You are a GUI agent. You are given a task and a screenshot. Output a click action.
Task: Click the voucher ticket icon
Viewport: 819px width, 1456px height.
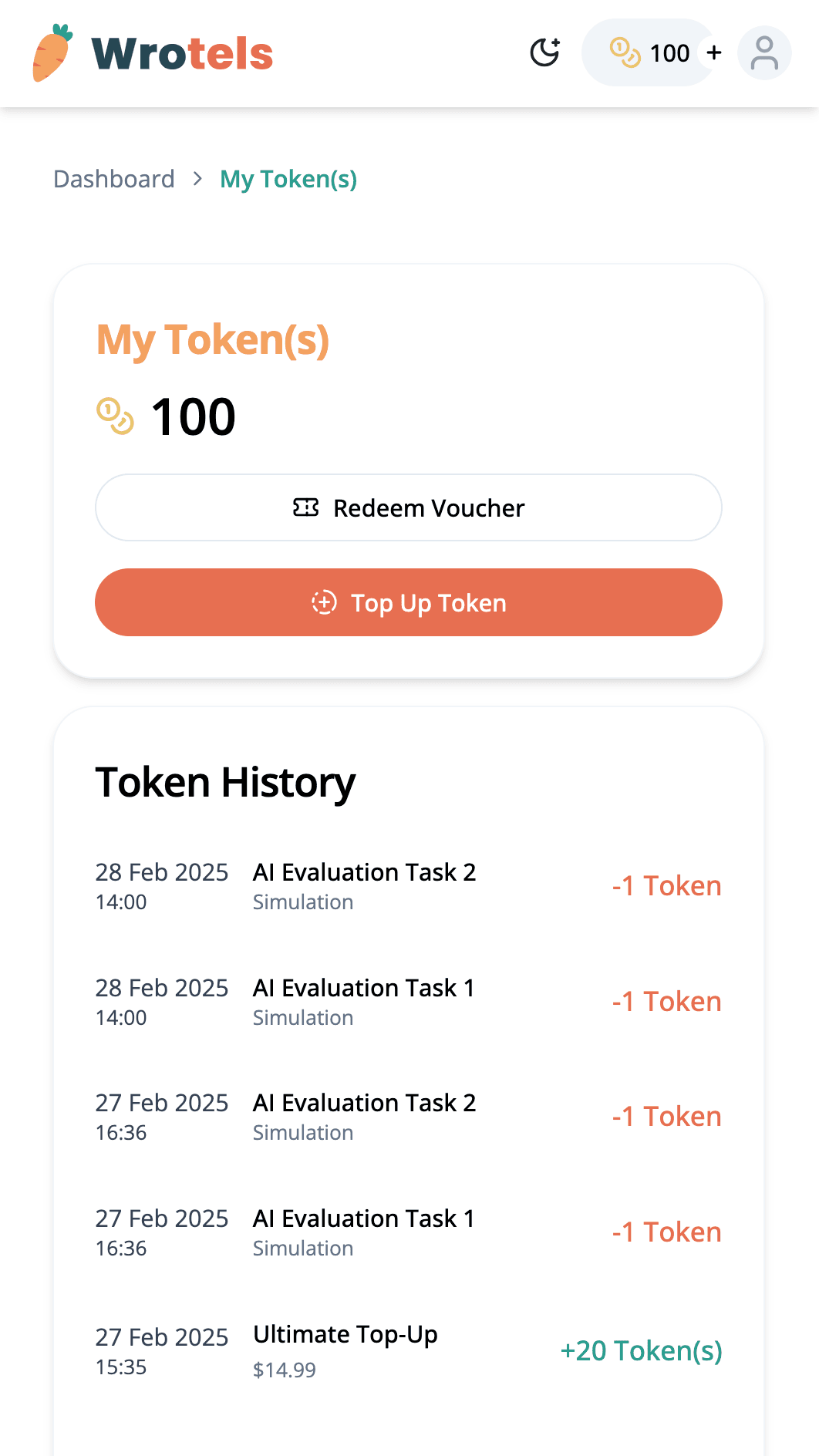point(307,507)
